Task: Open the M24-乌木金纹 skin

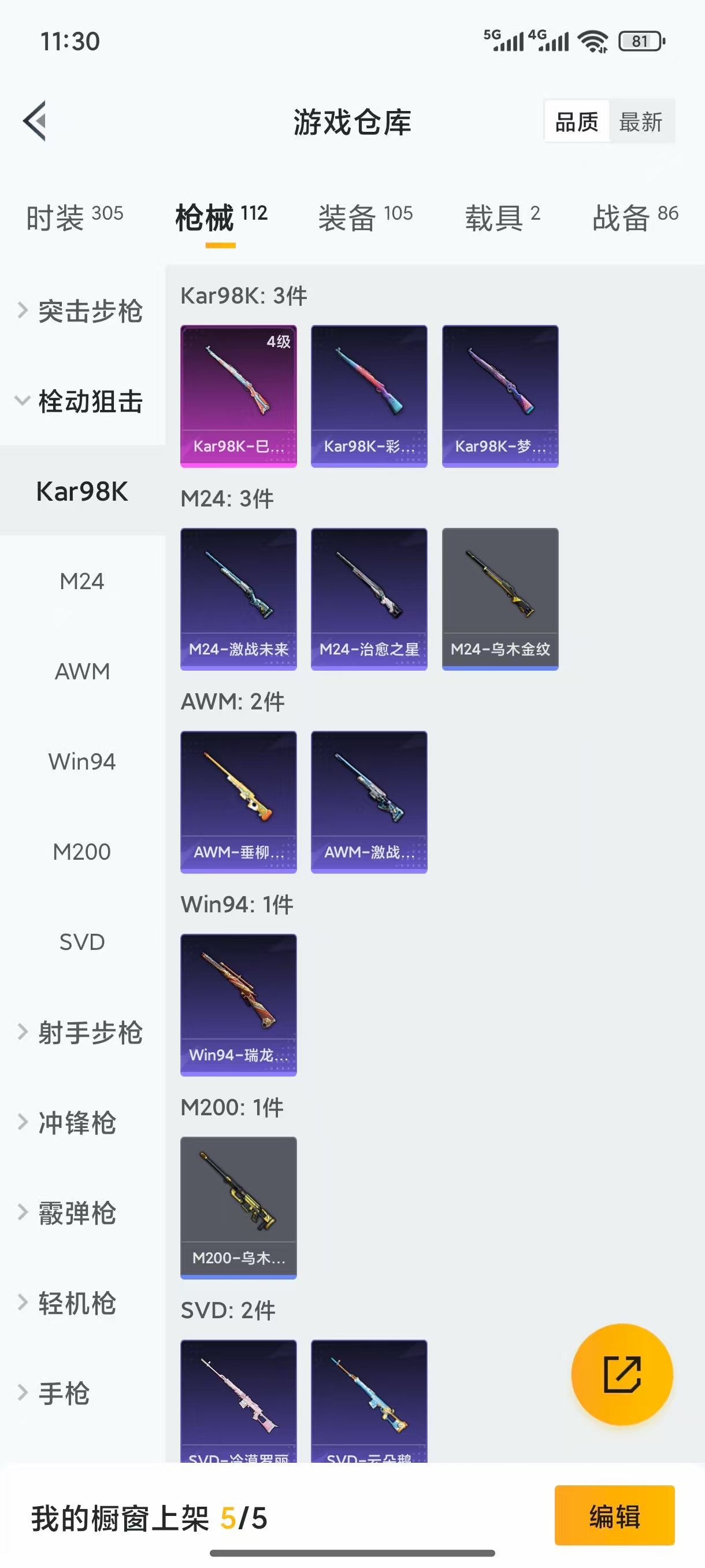Action: click(500, 599)
